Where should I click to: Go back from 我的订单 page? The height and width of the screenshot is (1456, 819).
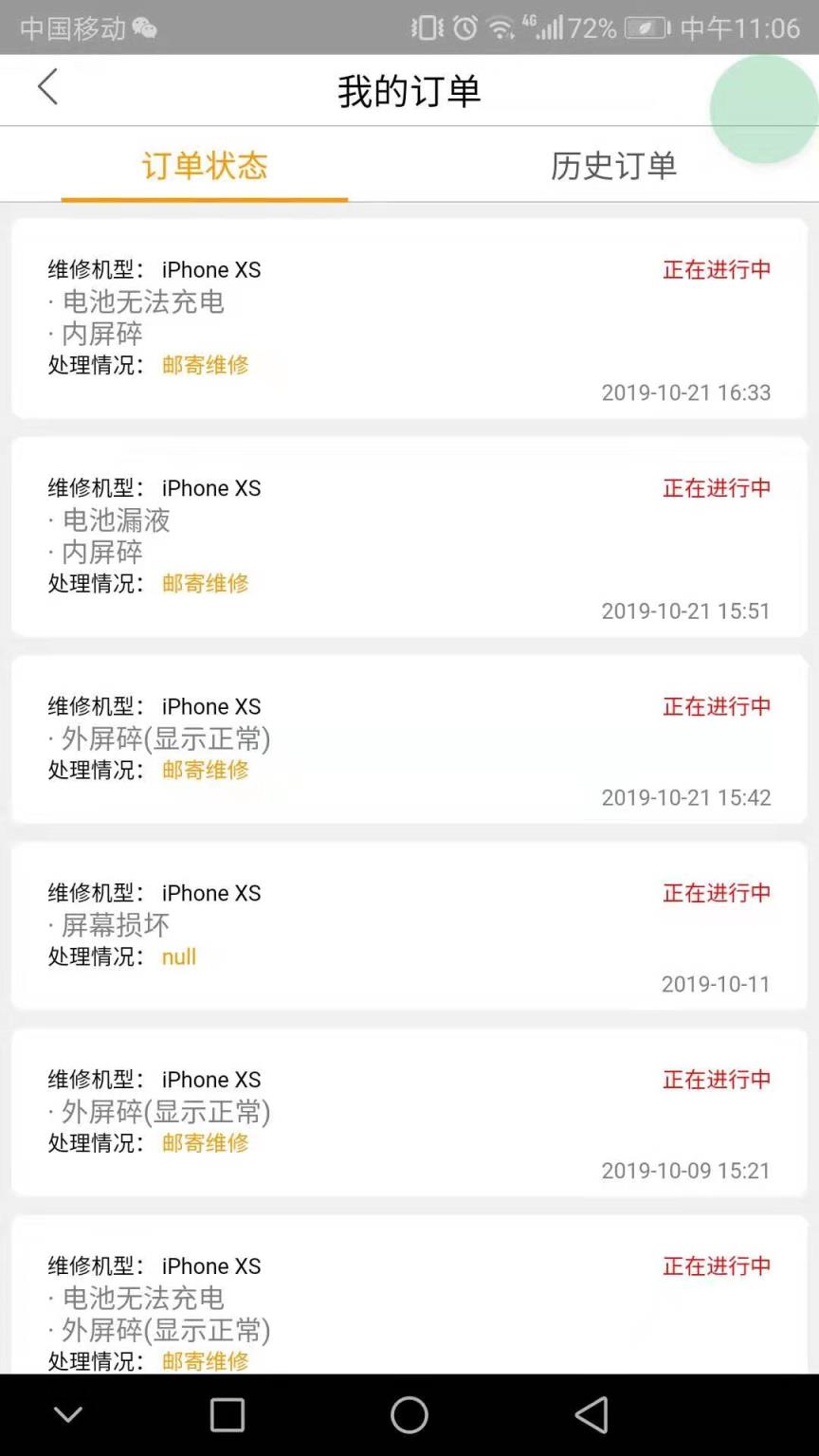tap(47, 88)
